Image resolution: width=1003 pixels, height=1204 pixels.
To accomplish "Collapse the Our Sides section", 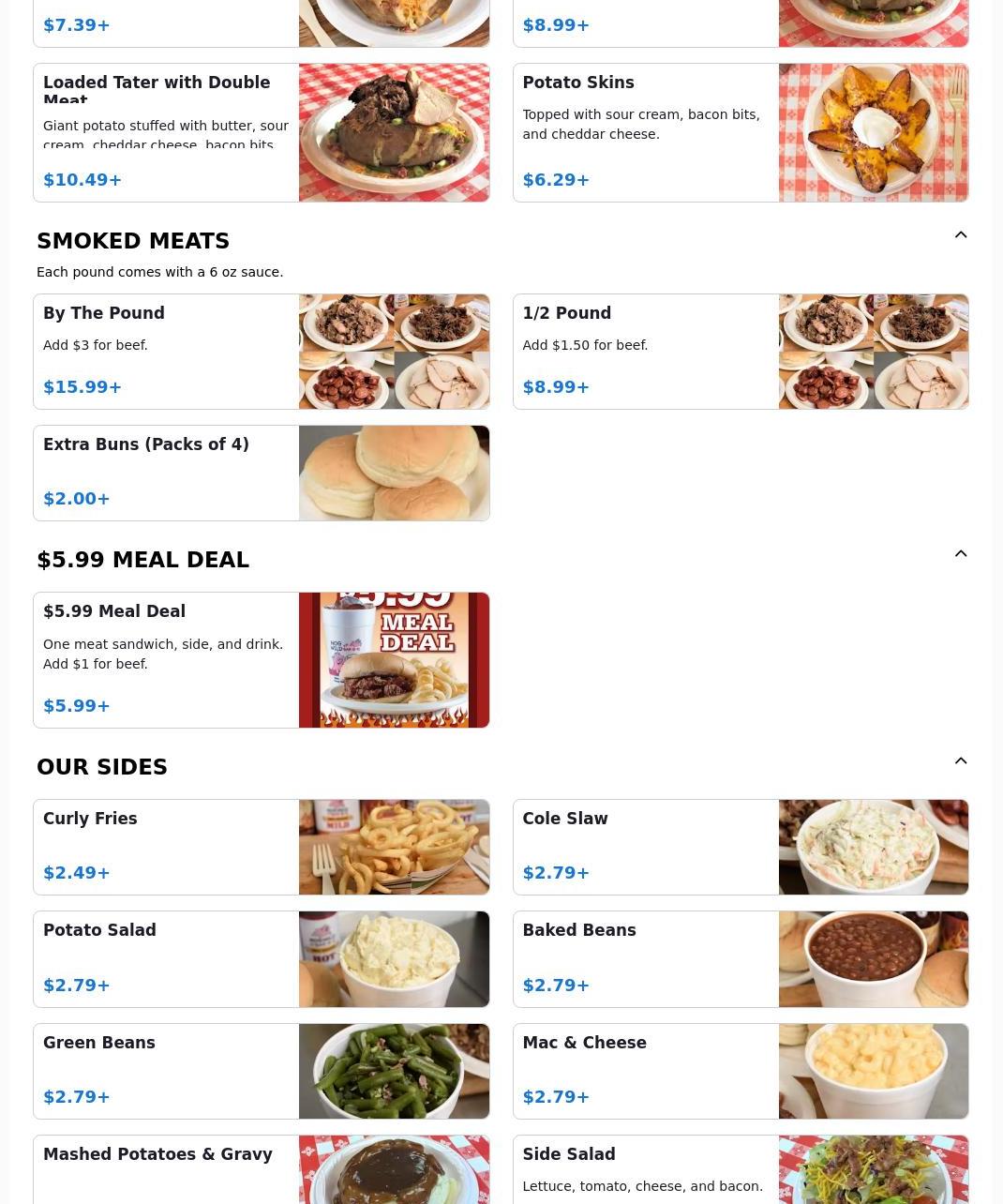I will [960, 761].
